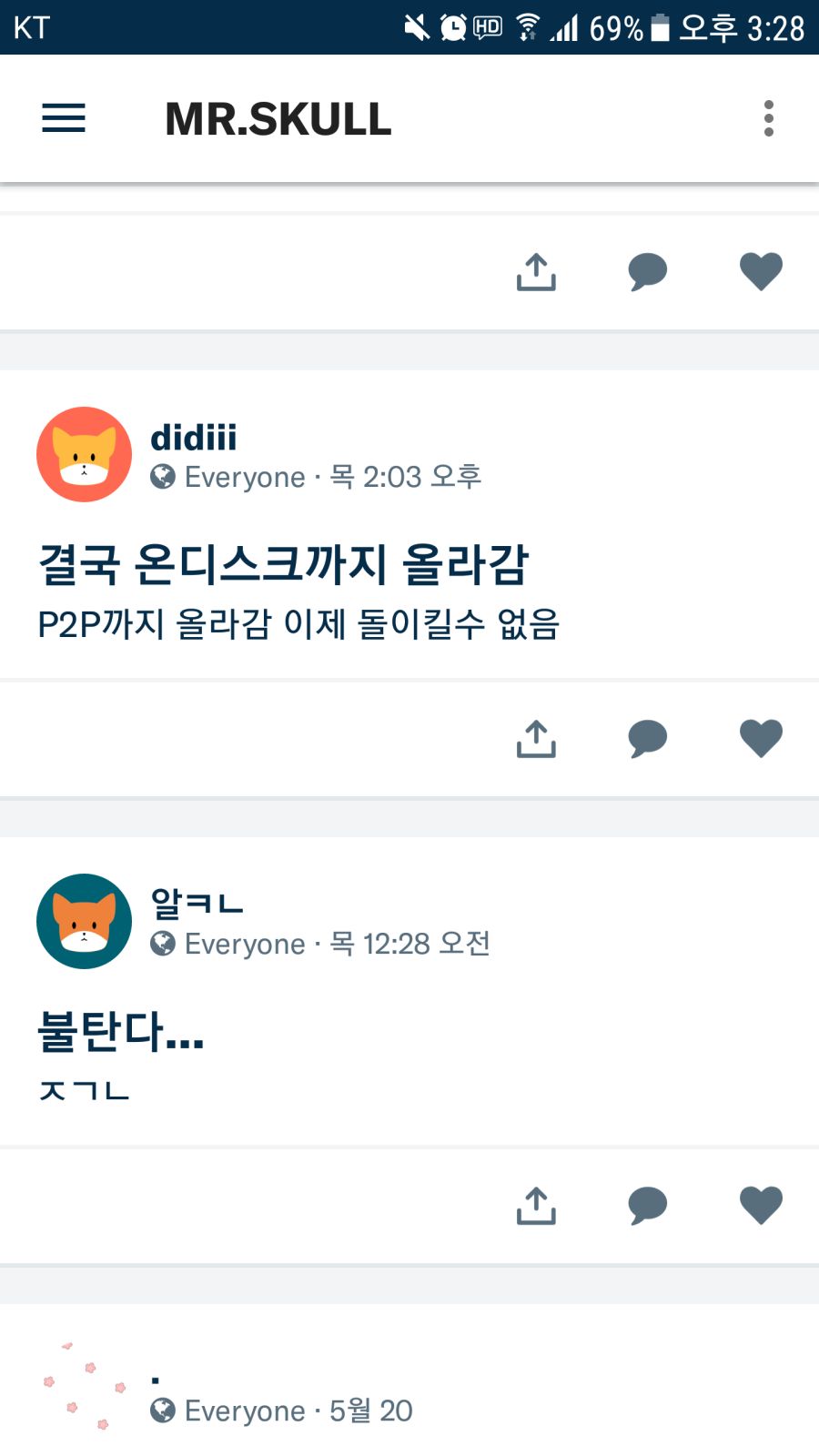This screenshot has height=1456, width=819.
Task: Open the post titled 불탄다...
Action: pyautogui.click(x=121, y=1032)
